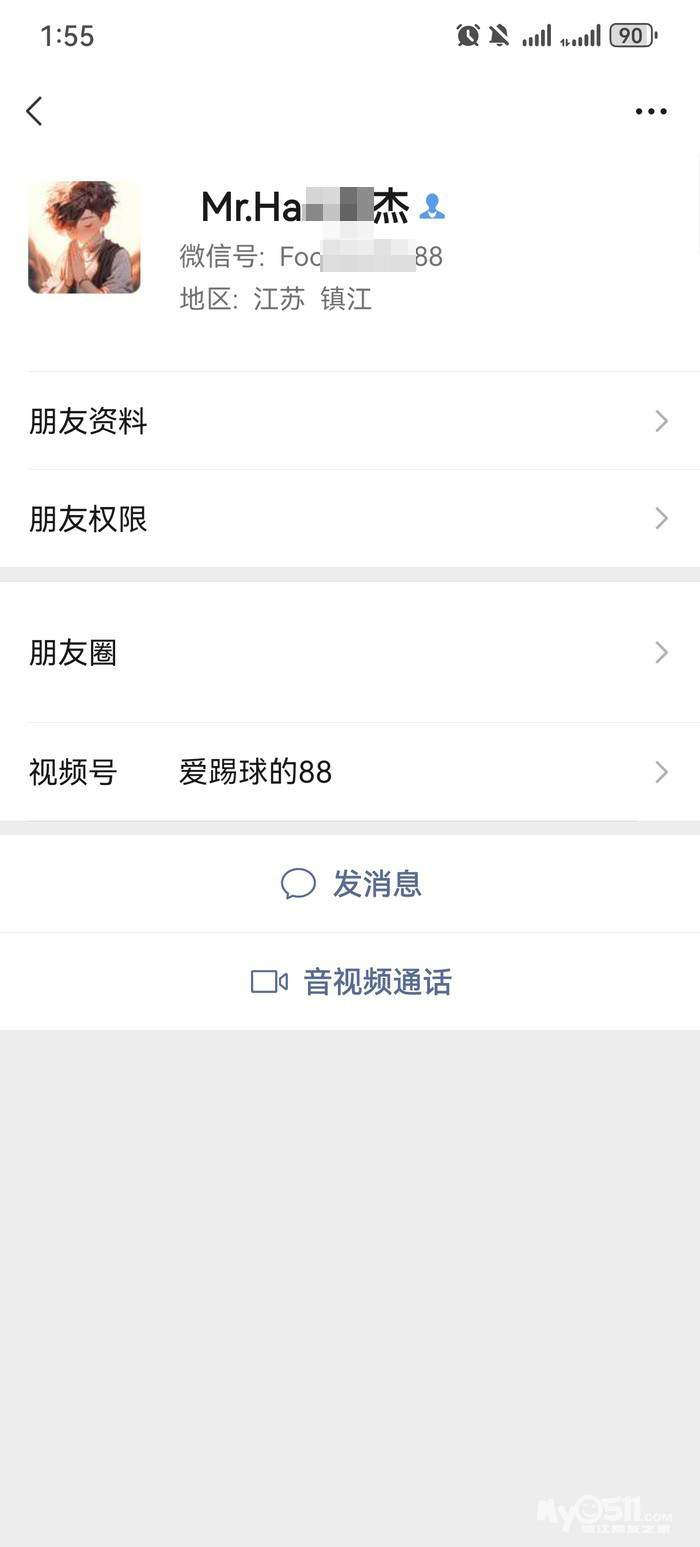
Task: Open the three-dot overflow menu
Action: 651,111
